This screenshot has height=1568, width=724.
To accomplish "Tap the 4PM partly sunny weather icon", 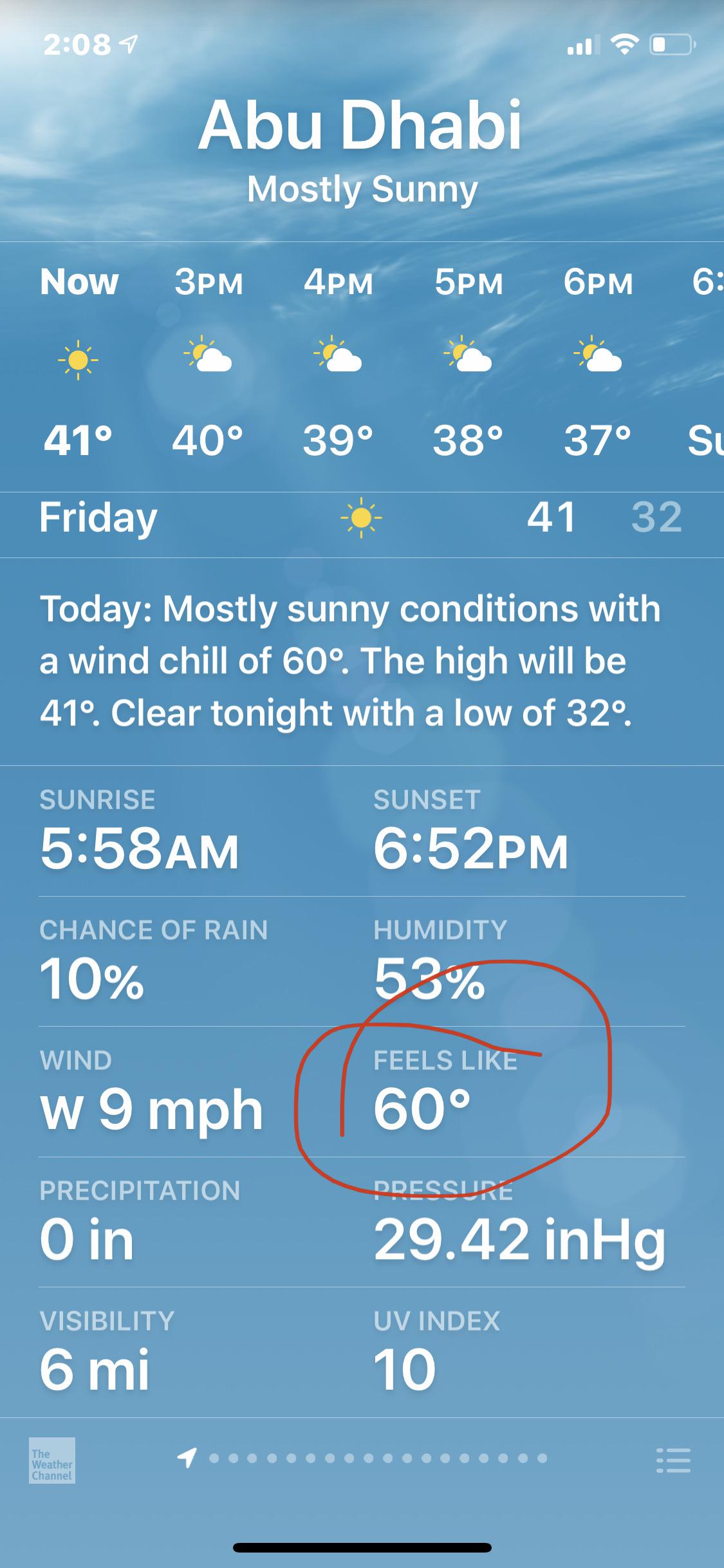I will click(x=337, y=359).
